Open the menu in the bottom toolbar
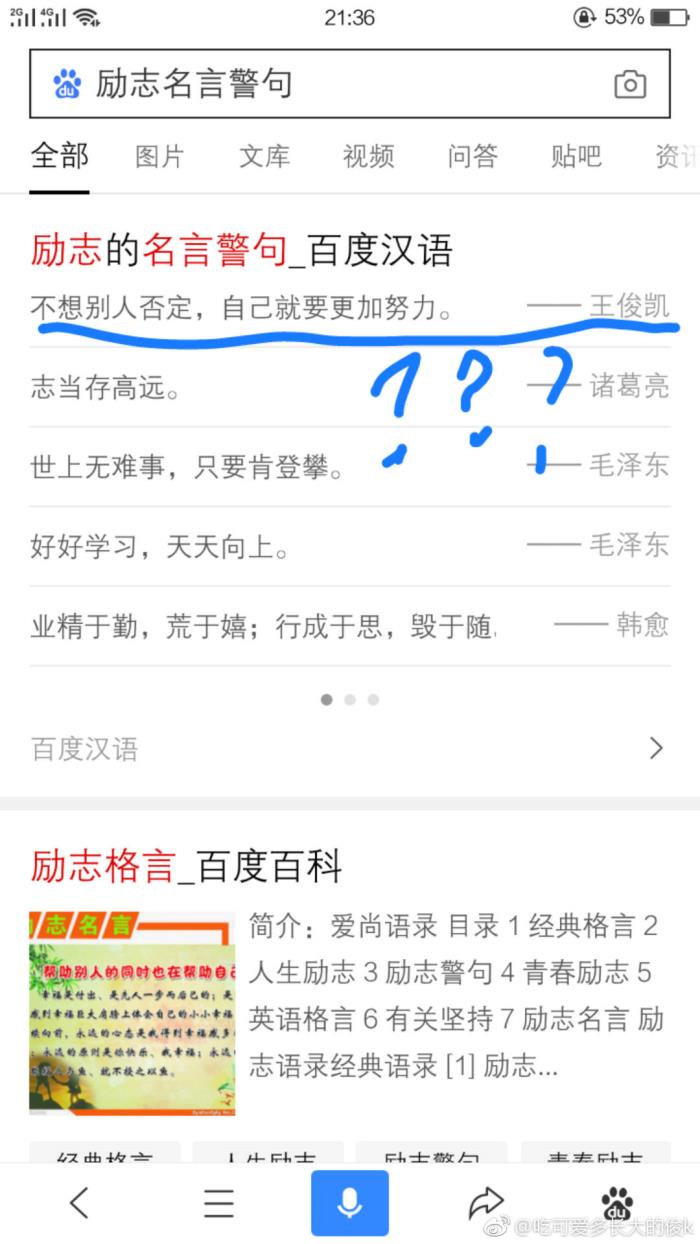Viewport: 700px width, 1244px height. tap(219, 1203)
